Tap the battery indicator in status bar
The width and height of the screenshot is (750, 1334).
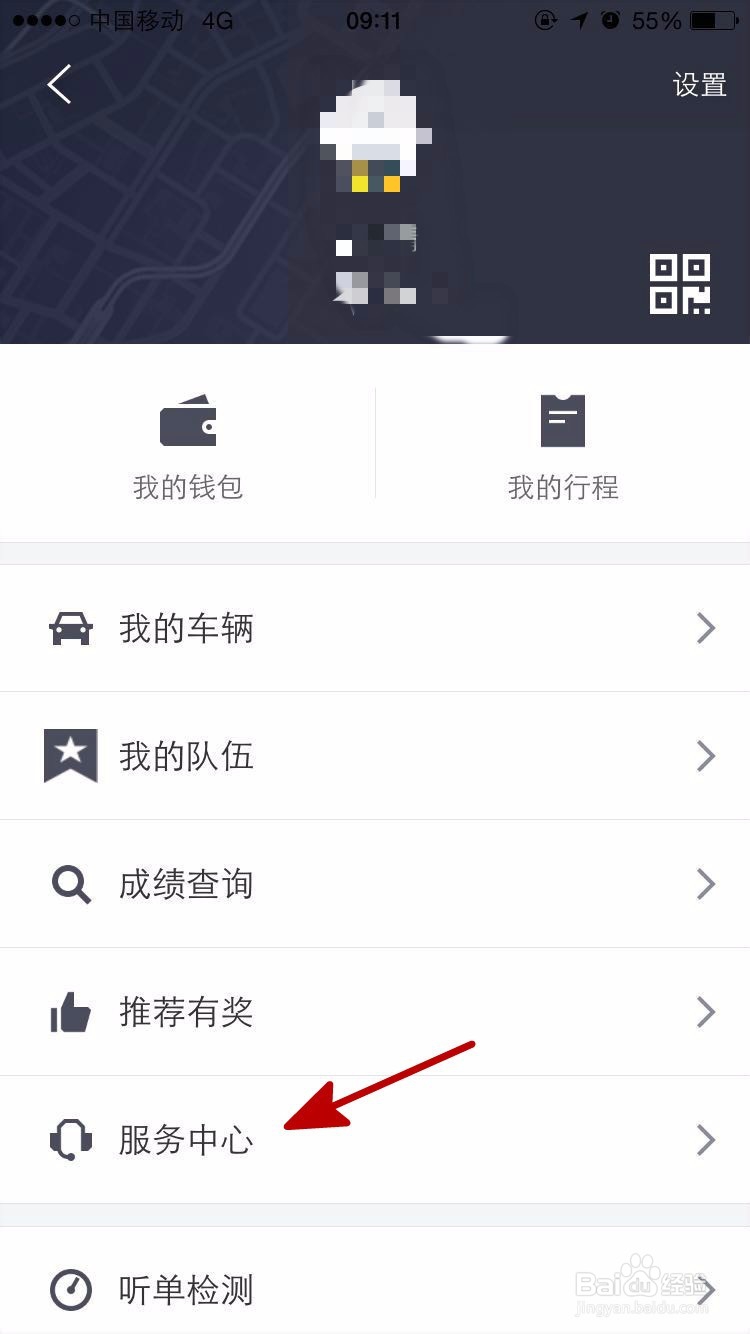coord(712,20)
